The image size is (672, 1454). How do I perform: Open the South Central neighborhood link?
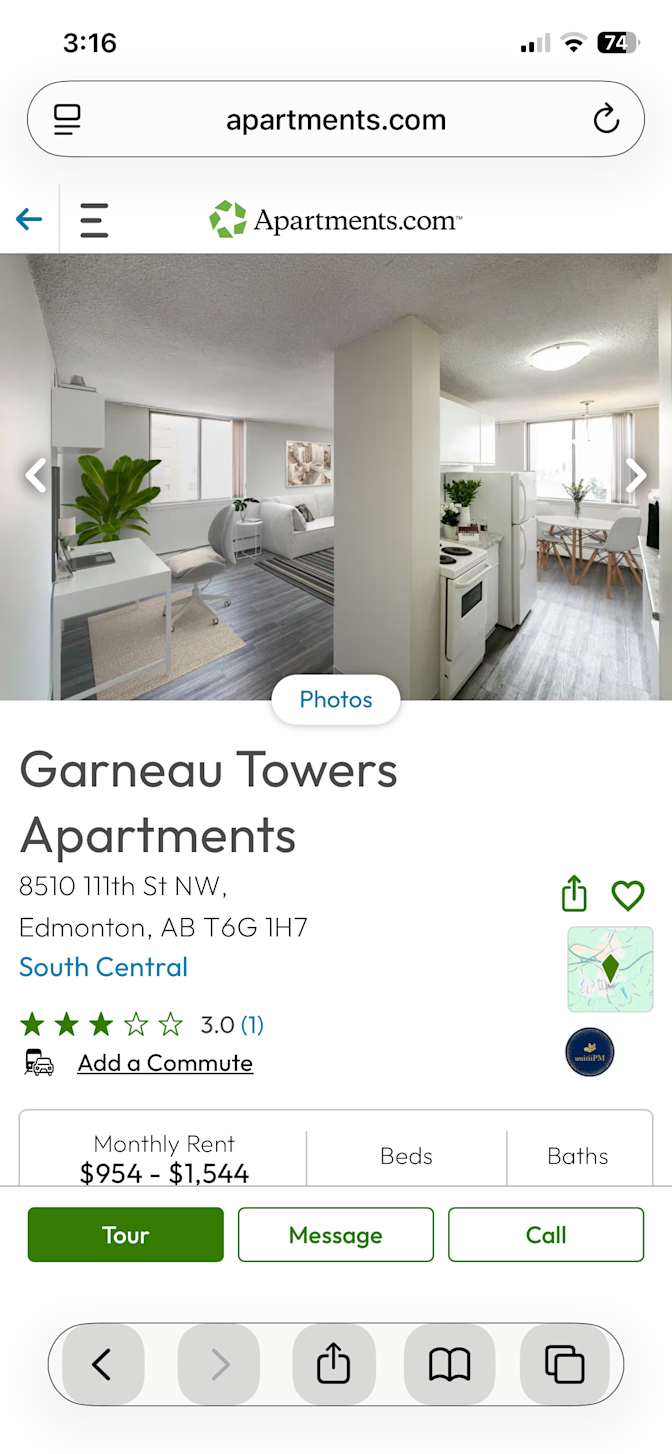103,967
